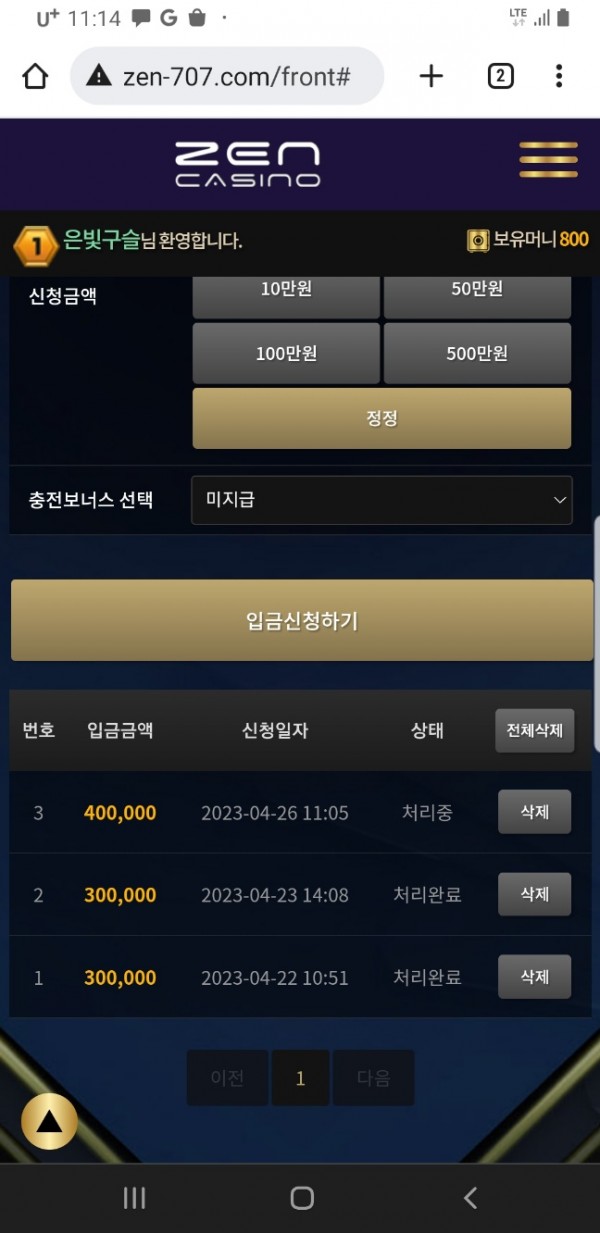Image resolution: width=600 pixels, height=1233 pixels.
Task: Open the browser overflow menu
Action: 559,76
